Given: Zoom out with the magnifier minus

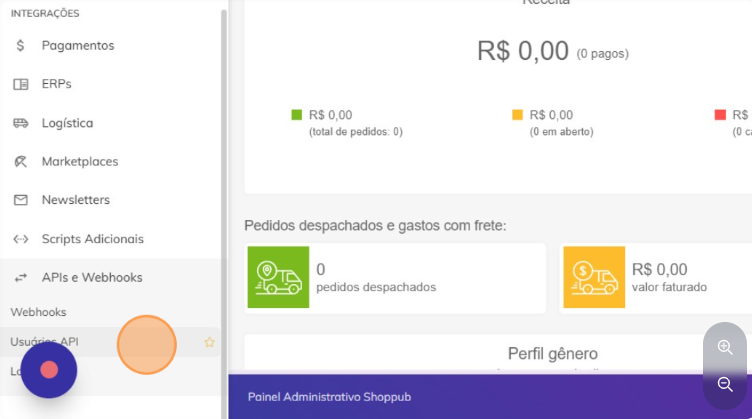Looking at the screenshot, I should pos(725,385).
